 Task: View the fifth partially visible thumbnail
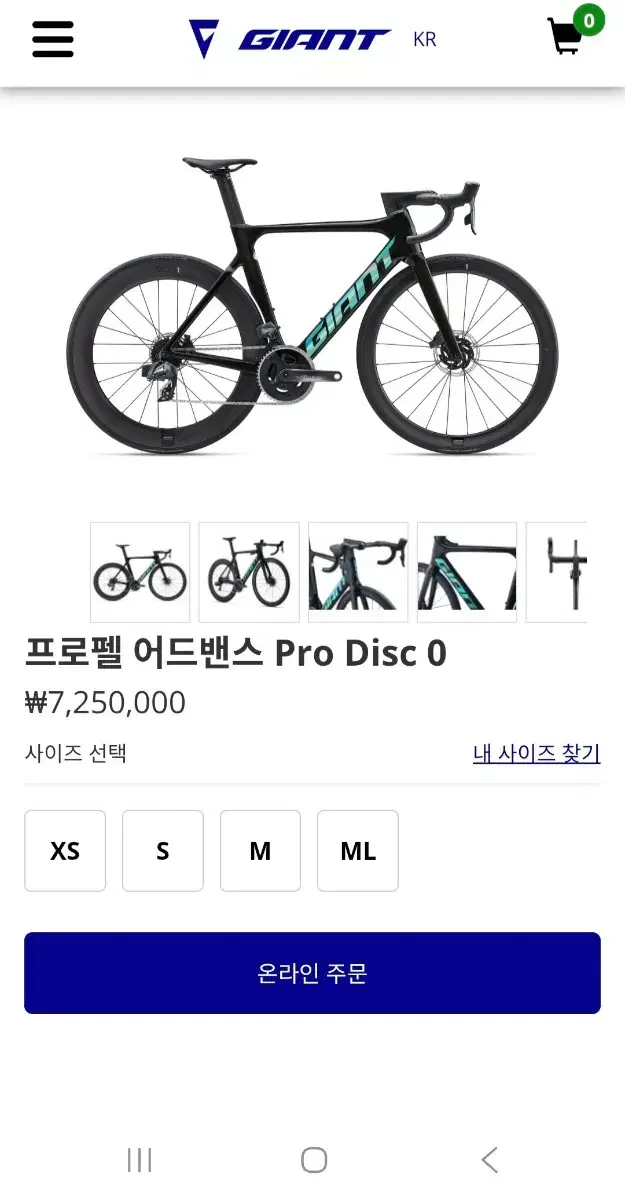[x=557, y=572]
